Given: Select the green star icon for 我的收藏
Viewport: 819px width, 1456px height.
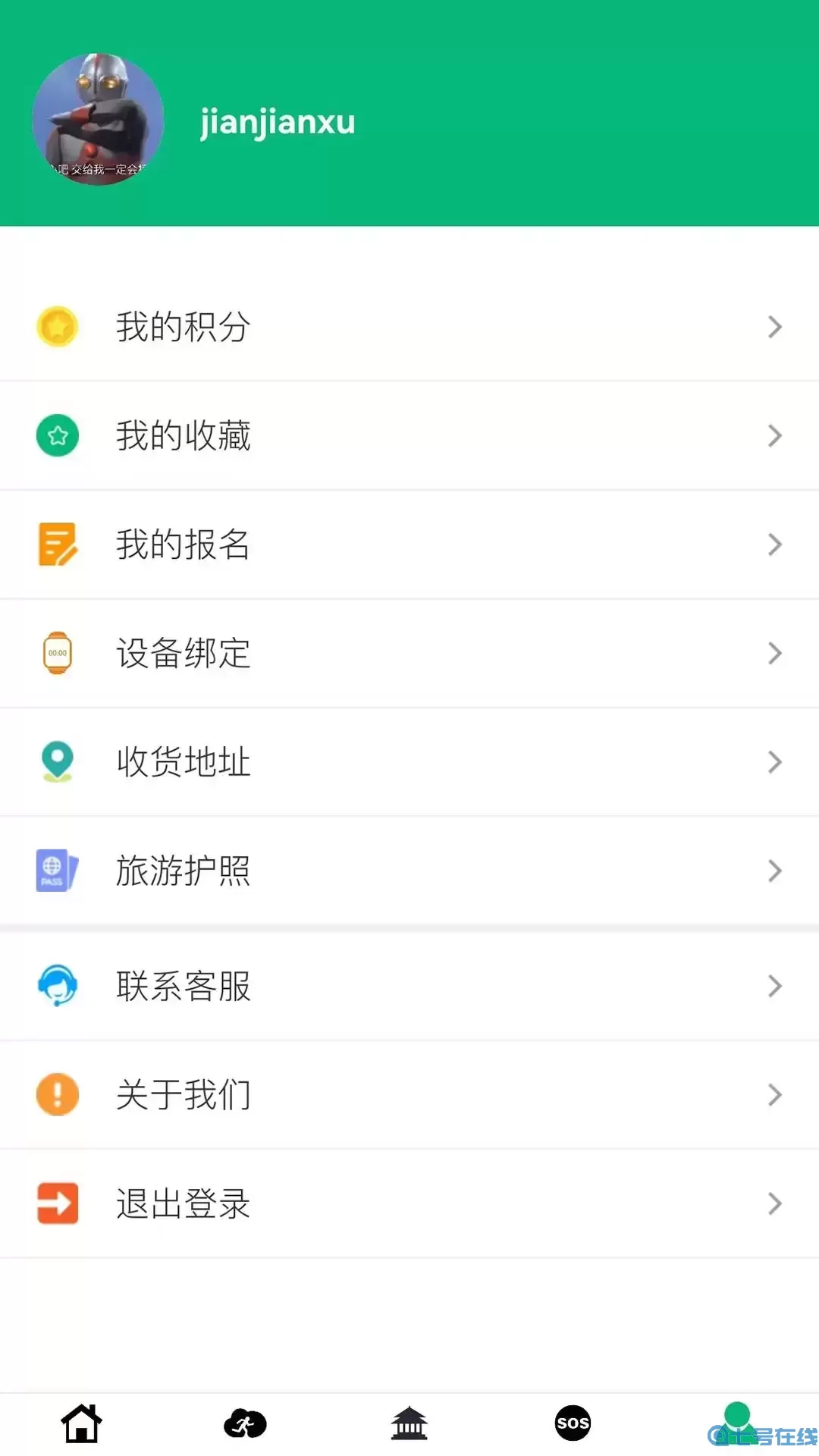Looking at the screenshot, I should (x=57, y=435).
